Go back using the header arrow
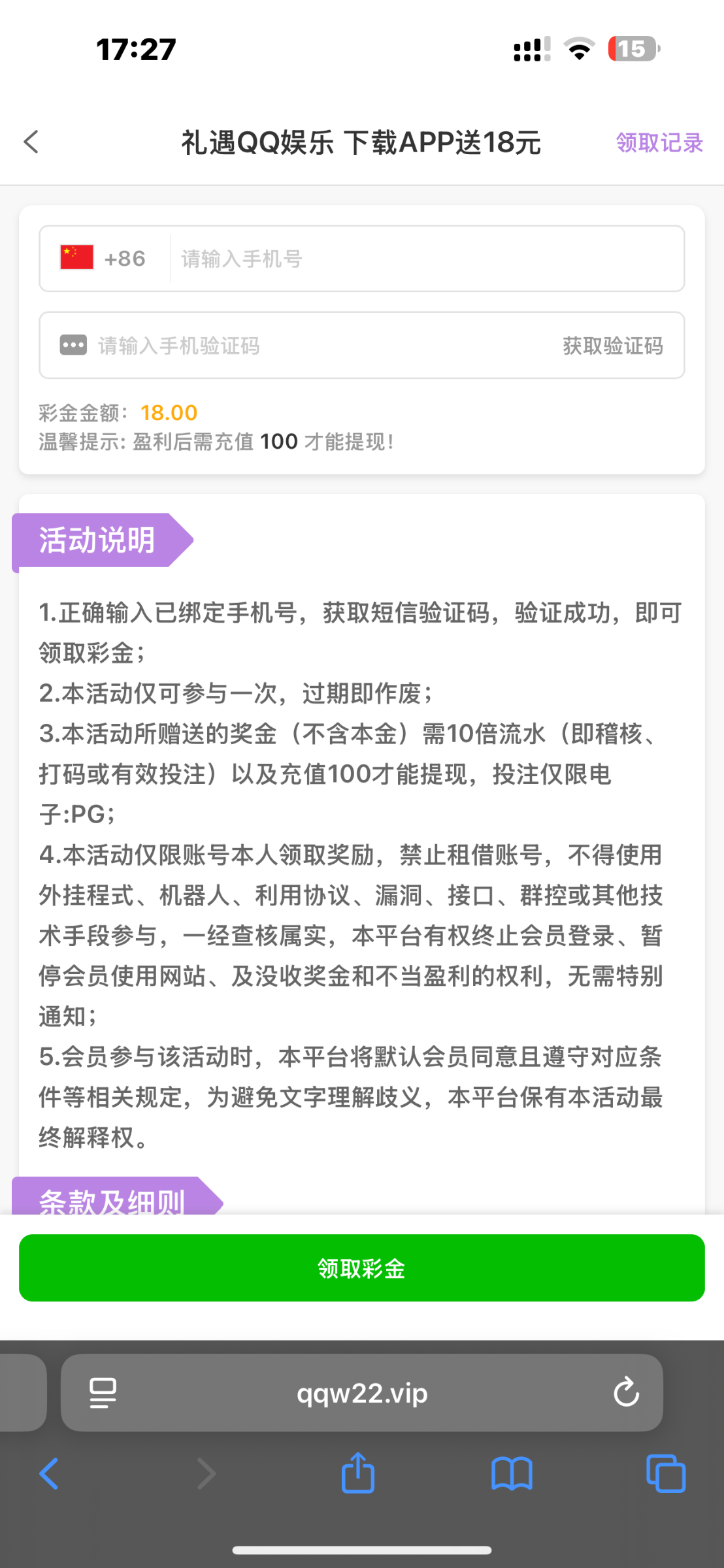The image size is (724, 1568). click(31, 142)
